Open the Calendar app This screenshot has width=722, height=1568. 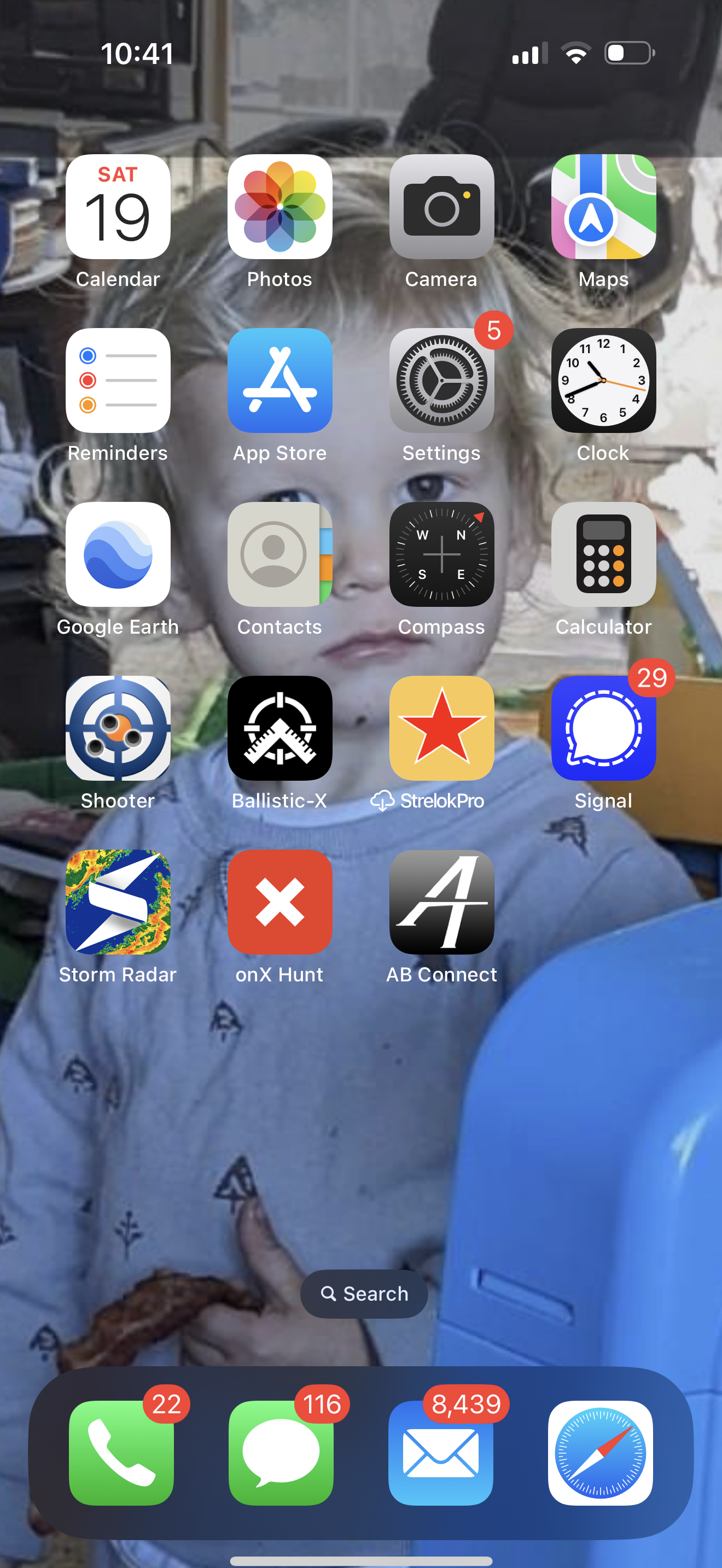(118, 207)
